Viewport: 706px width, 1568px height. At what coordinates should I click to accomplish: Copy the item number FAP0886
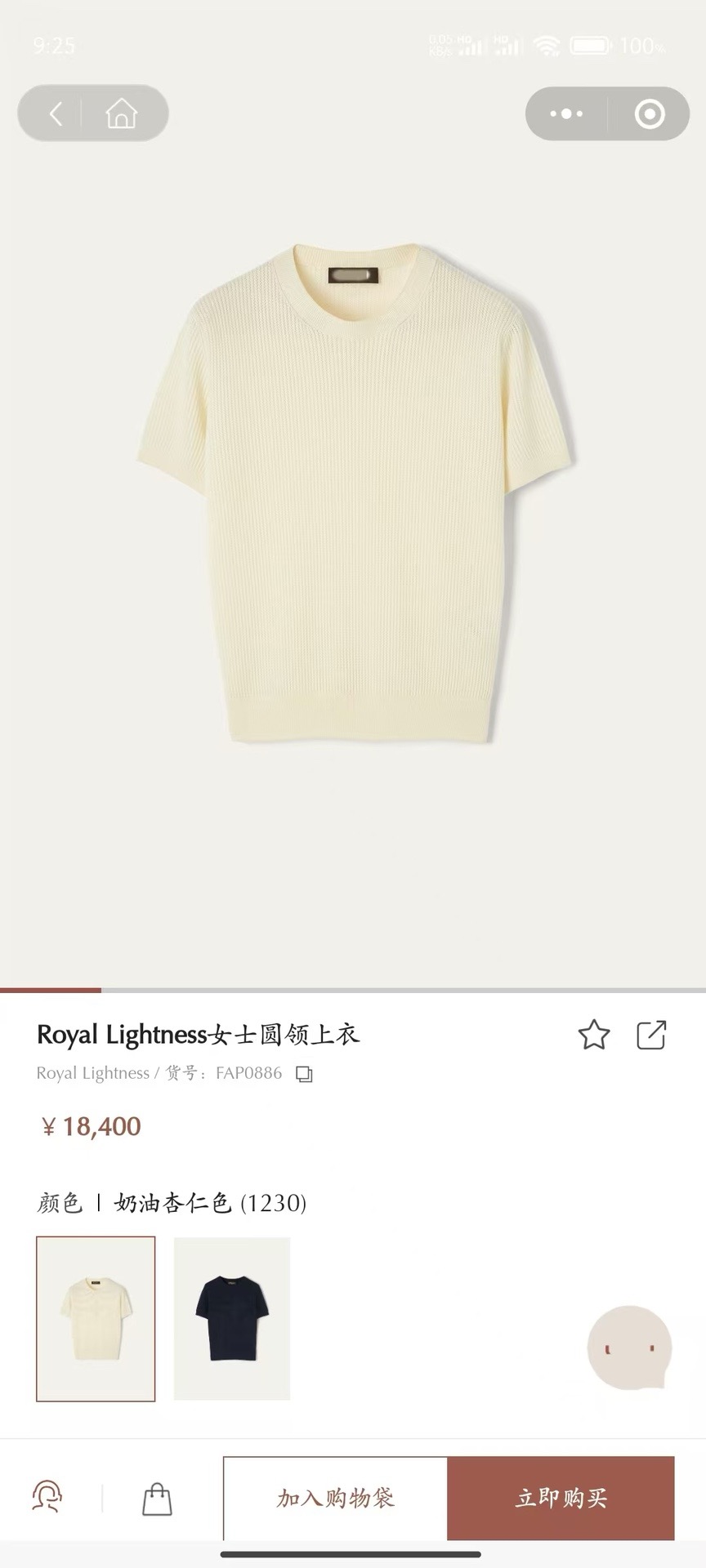(304, 1074)
